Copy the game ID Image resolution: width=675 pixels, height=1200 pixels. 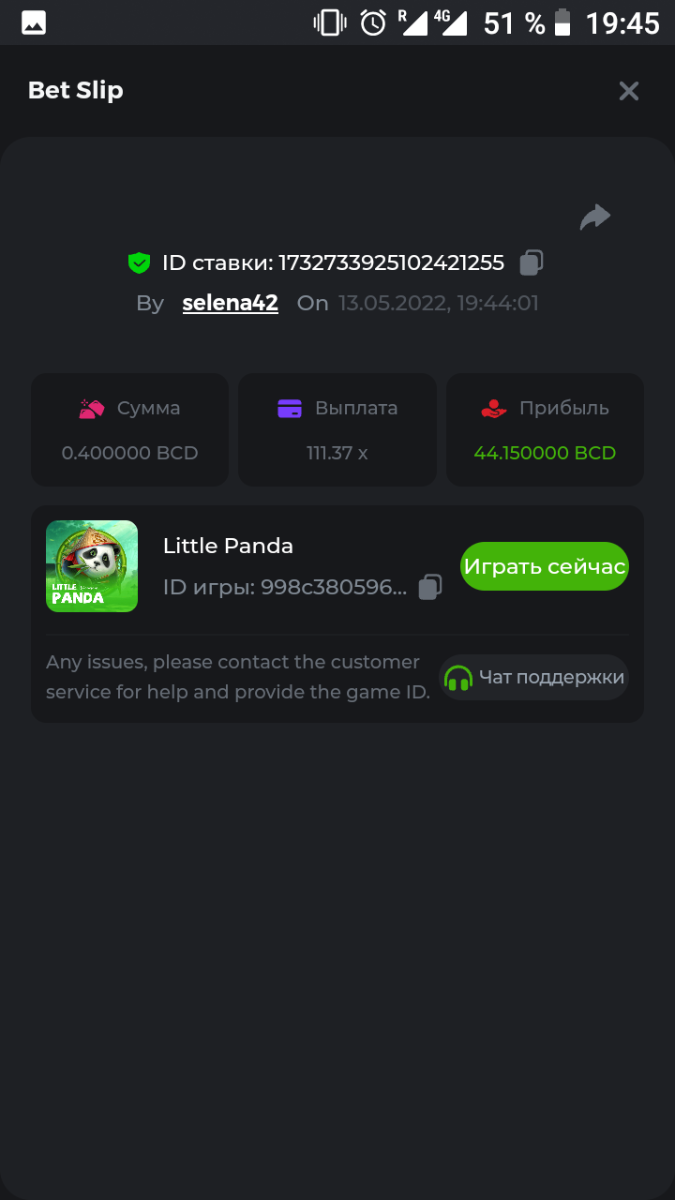[430, 587]
